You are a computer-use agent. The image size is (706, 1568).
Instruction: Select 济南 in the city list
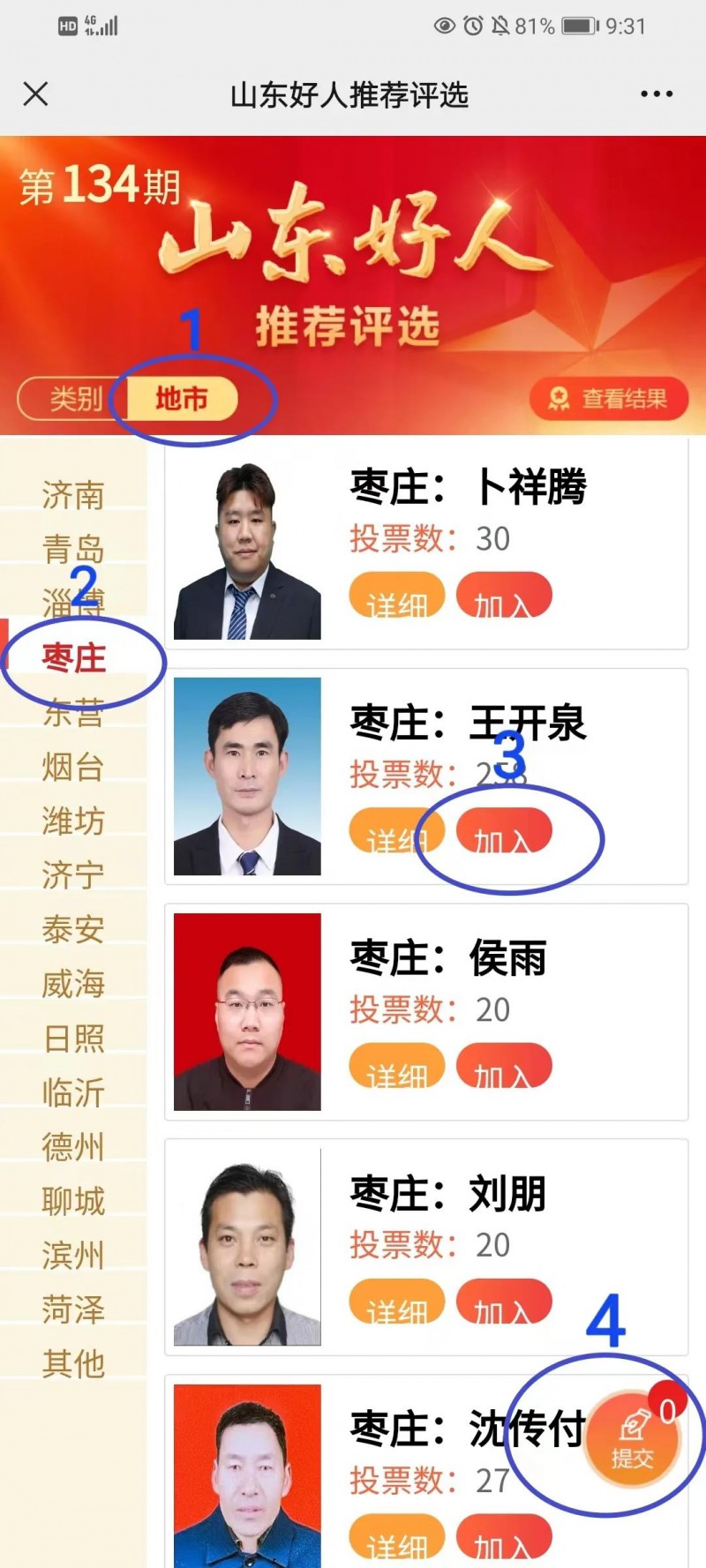73,495
